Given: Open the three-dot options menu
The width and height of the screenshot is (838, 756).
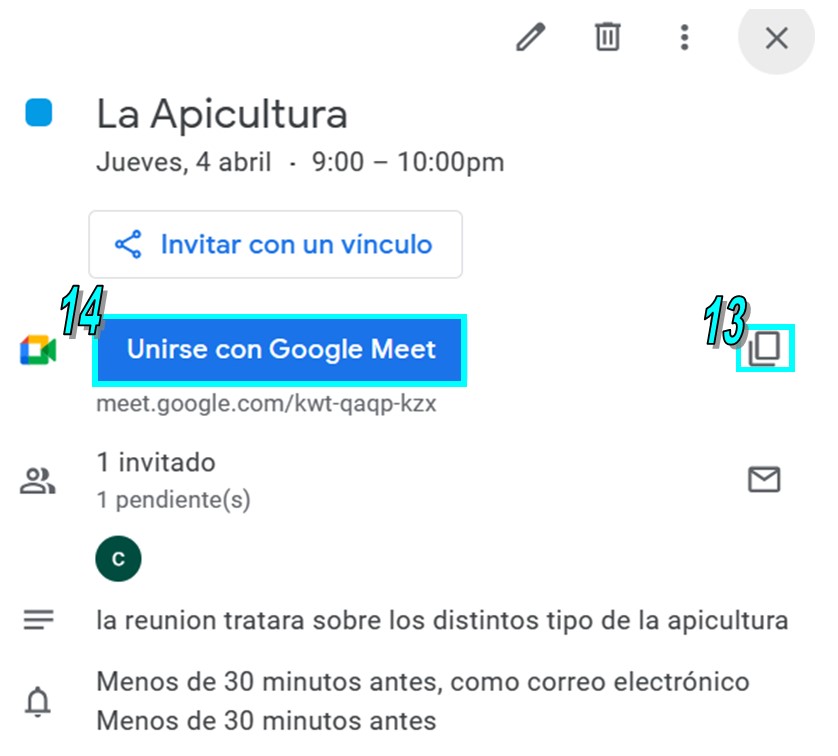Looking at the screenshot, I should click(684, 38).
